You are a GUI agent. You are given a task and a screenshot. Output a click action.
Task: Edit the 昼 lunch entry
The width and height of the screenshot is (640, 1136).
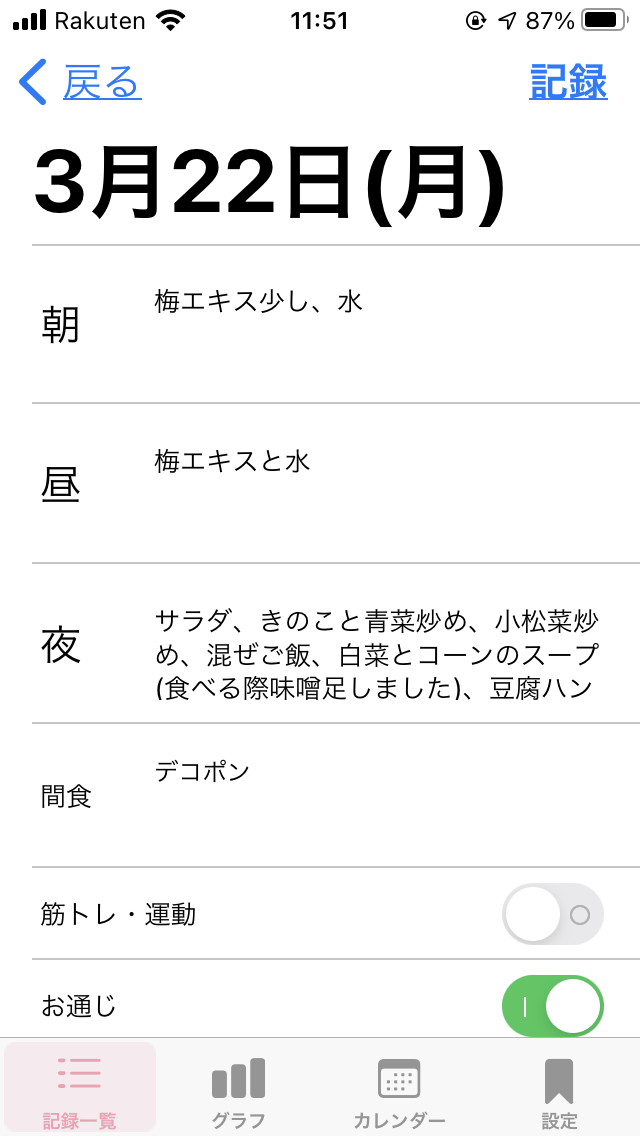pos(336,483)
